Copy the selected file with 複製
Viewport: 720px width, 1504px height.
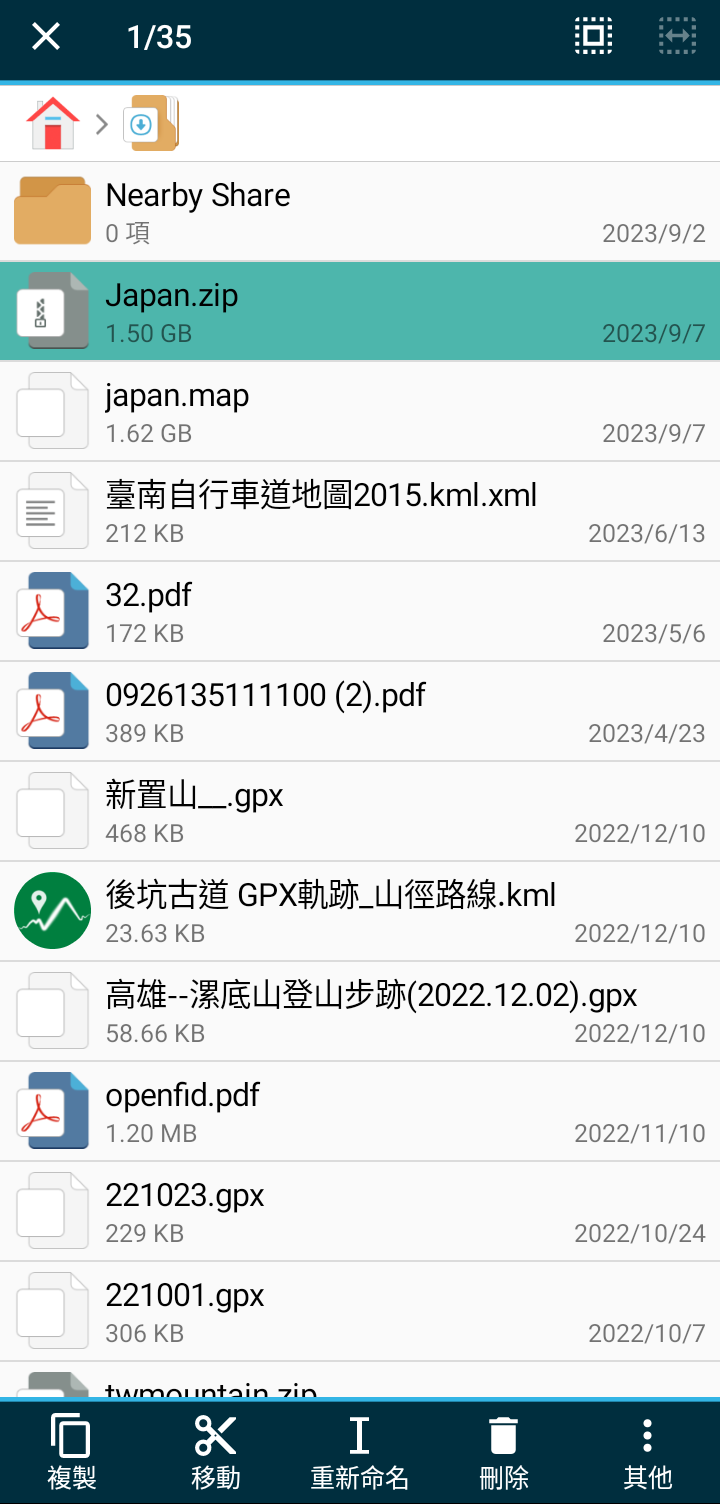point(72,1452)
